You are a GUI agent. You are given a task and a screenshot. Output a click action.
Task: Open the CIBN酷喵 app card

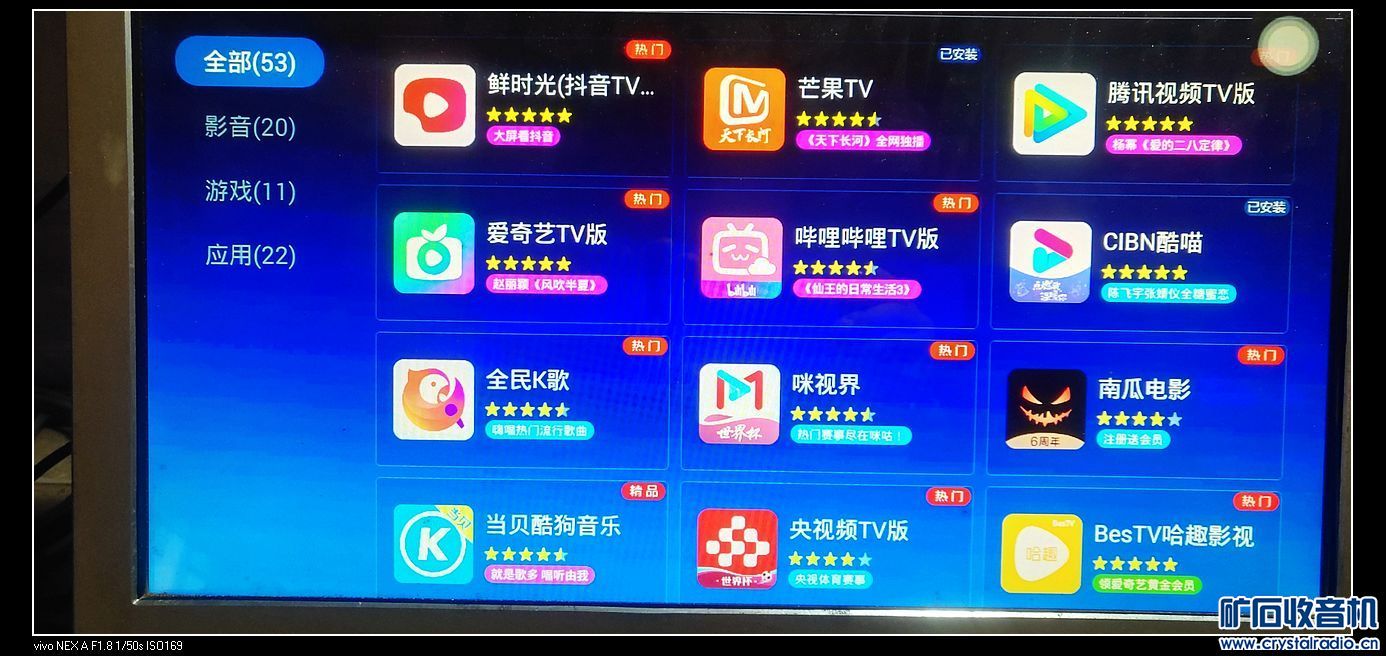click(x=1139, y=263)
